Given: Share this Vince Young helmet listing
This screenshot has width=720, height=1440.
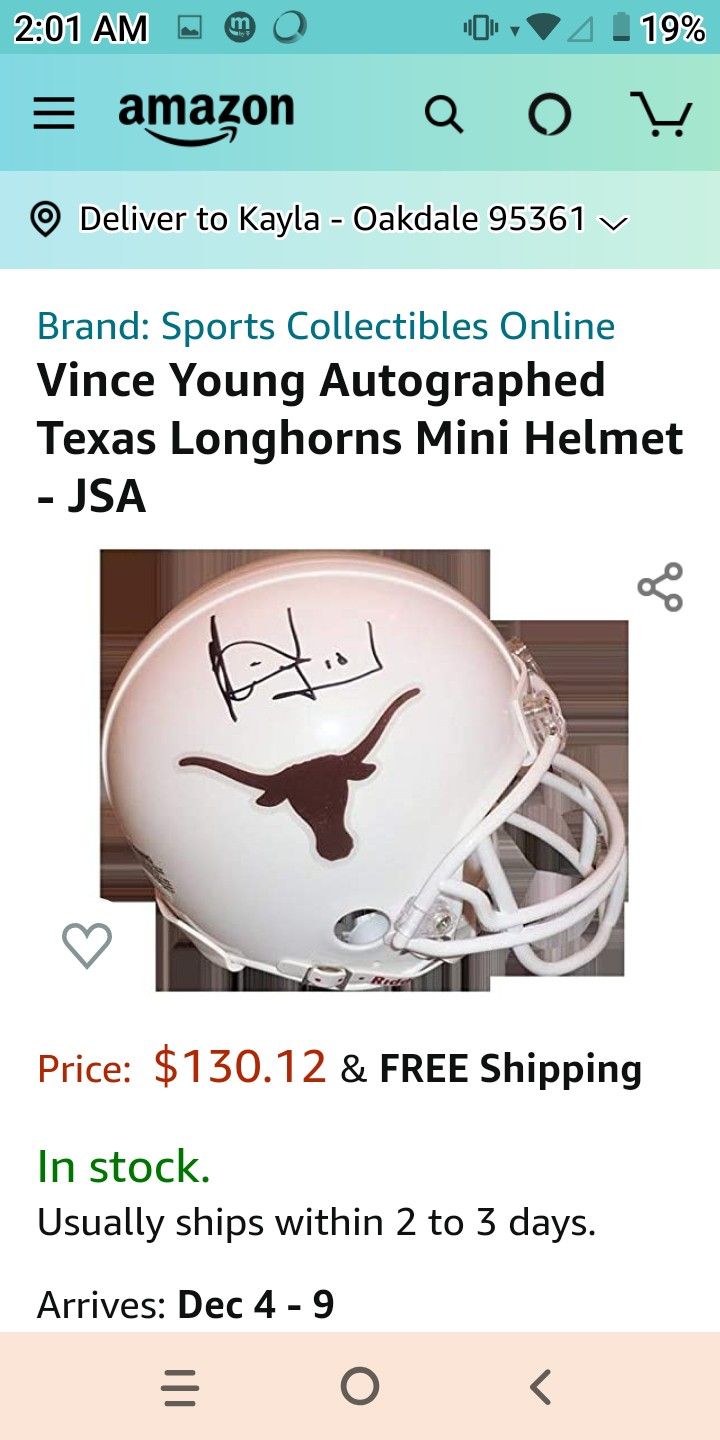Looking at the screenshot, I should (660, 587).
